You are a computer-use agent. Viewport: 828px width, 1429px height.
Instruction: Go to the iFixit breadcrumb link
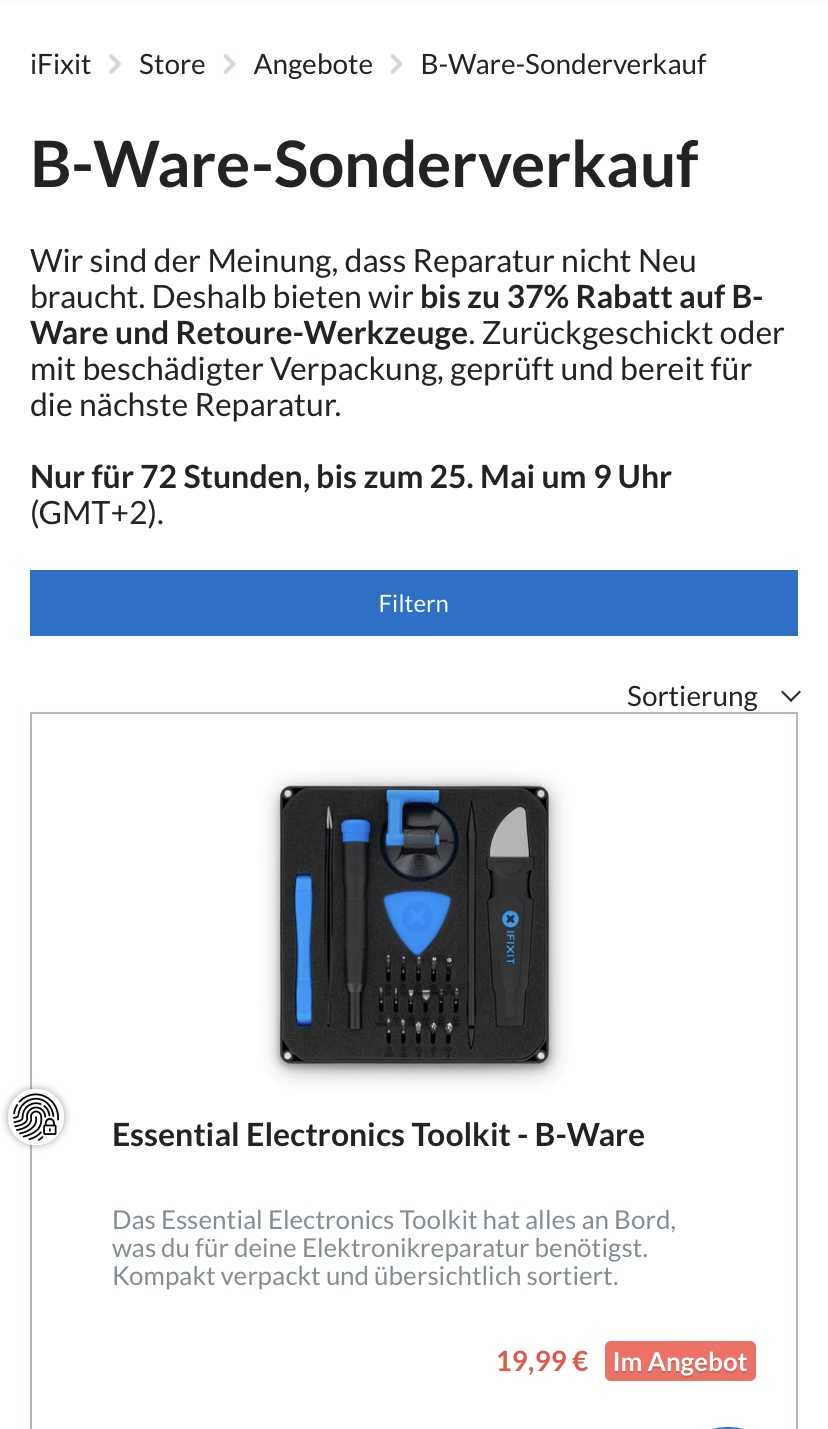60,65
